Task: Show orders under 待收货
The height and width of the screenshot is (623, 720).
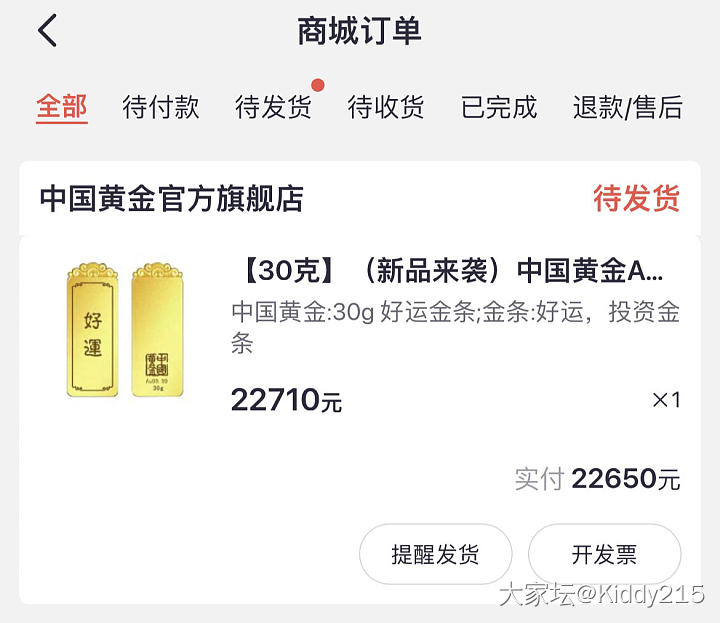Action: [x=386, y=107]
